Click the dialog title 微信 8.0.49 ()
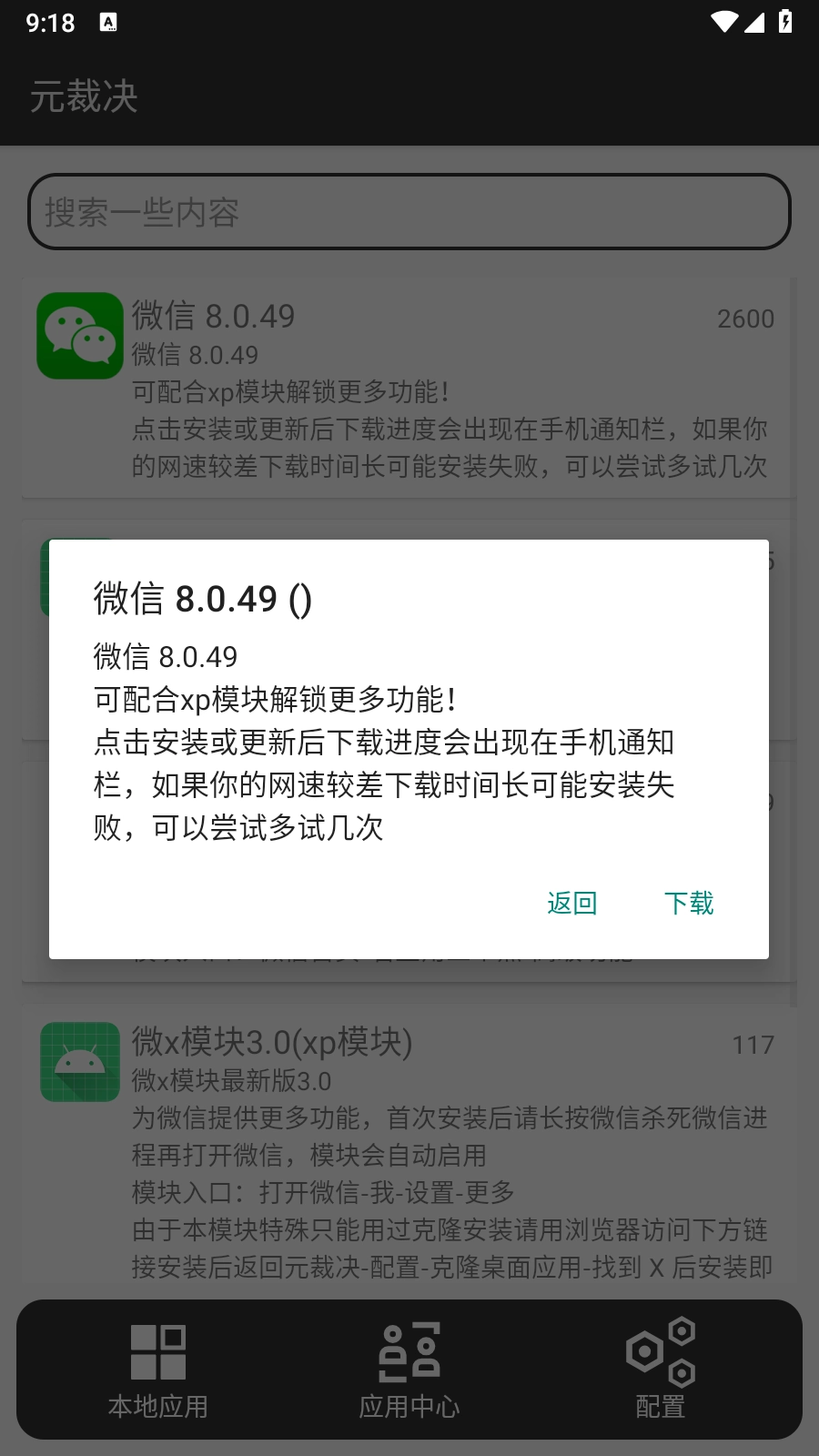Viewport: 819px width, 1456px height. [200, 599]
